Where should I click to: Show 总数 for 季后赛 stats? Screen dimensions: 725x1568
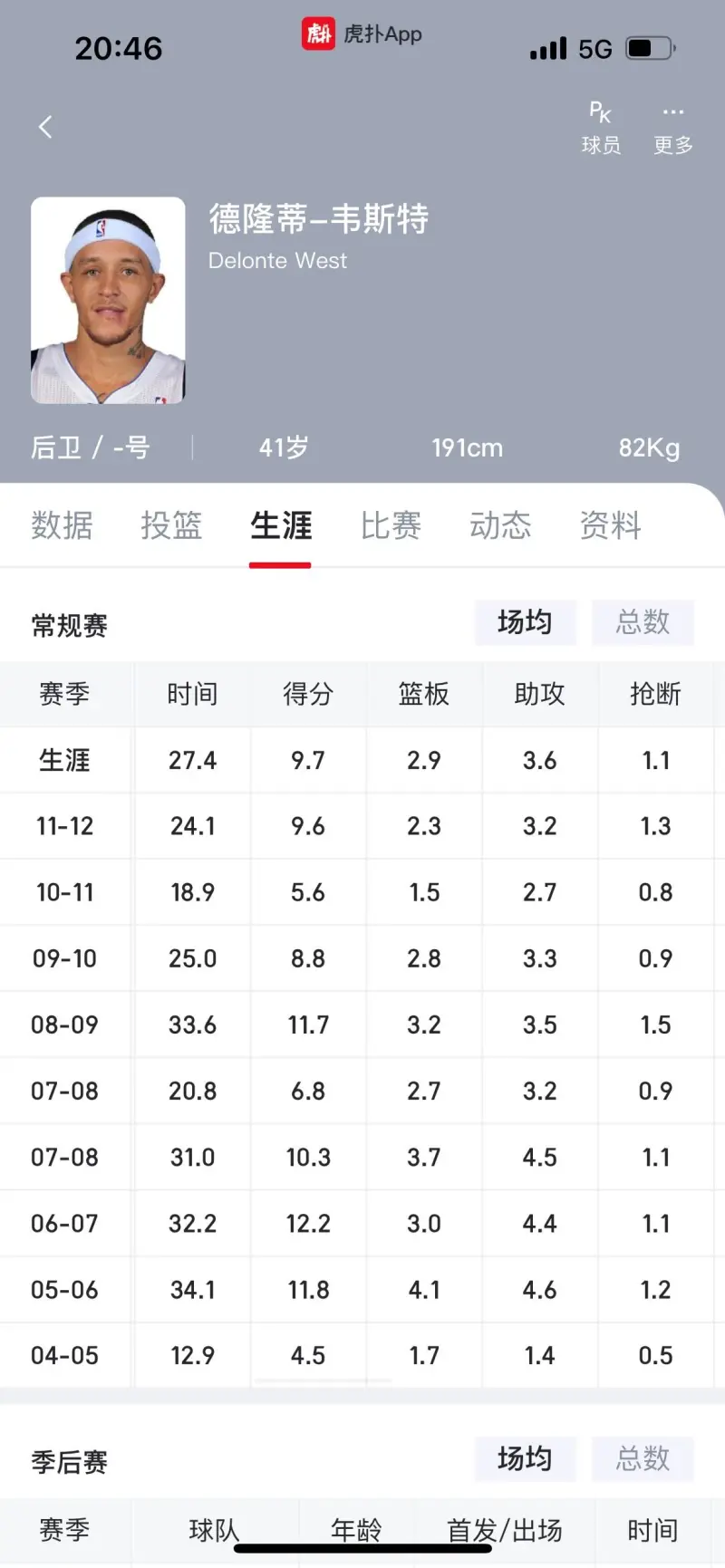643,1458
